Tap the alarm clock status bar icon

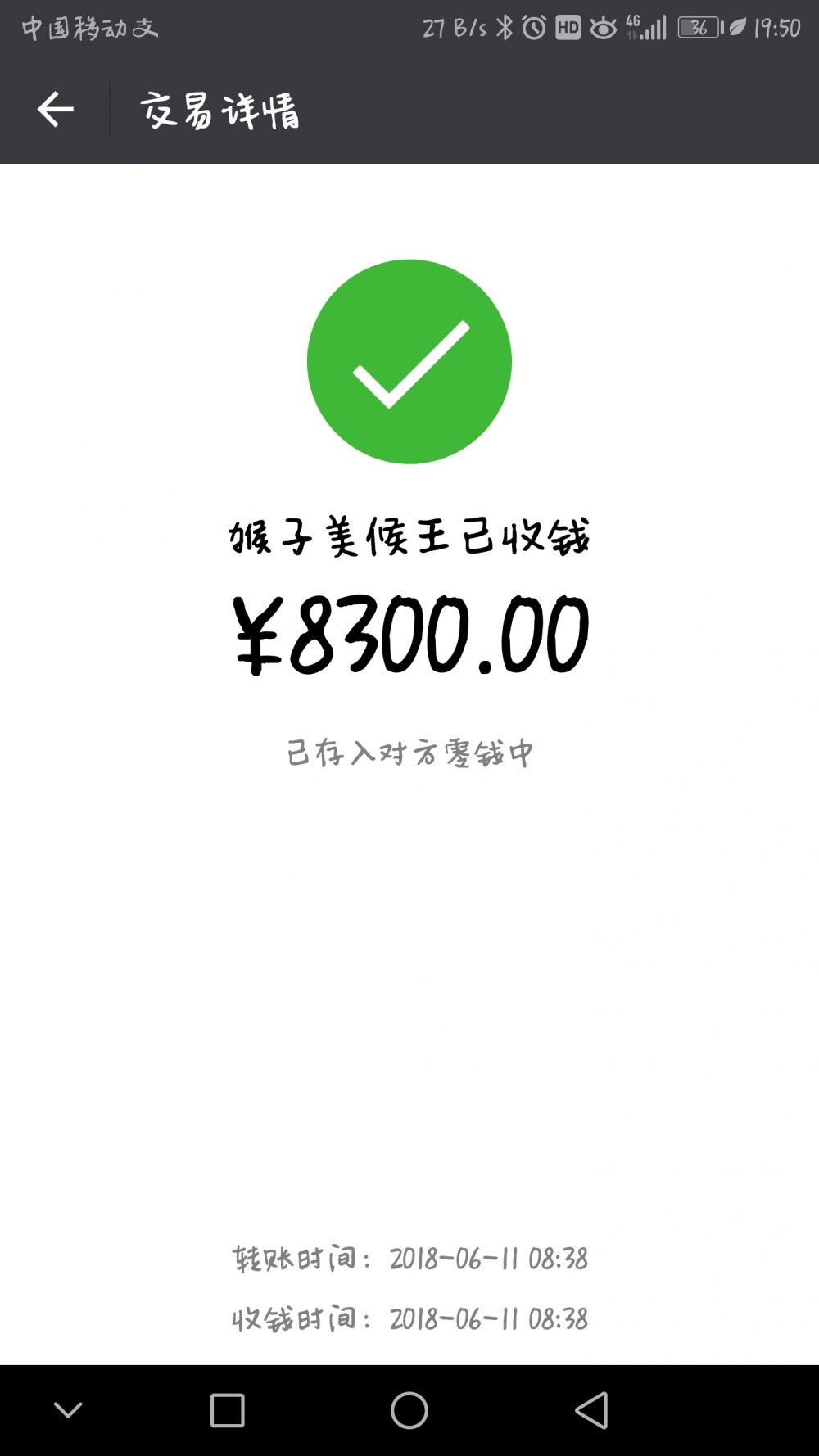pos(533,26)
